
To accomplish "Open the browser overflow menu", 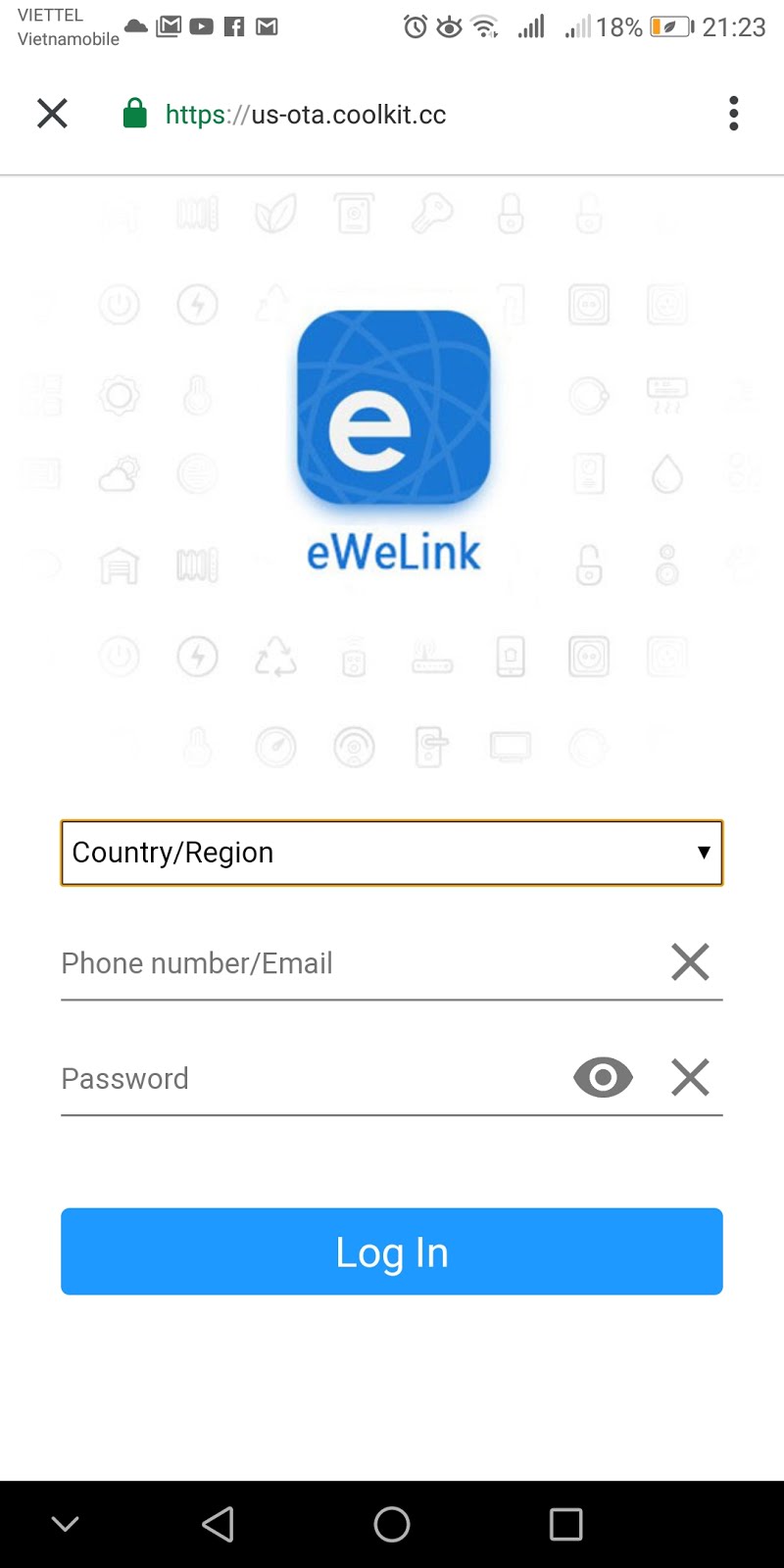I will pos(733,114).
